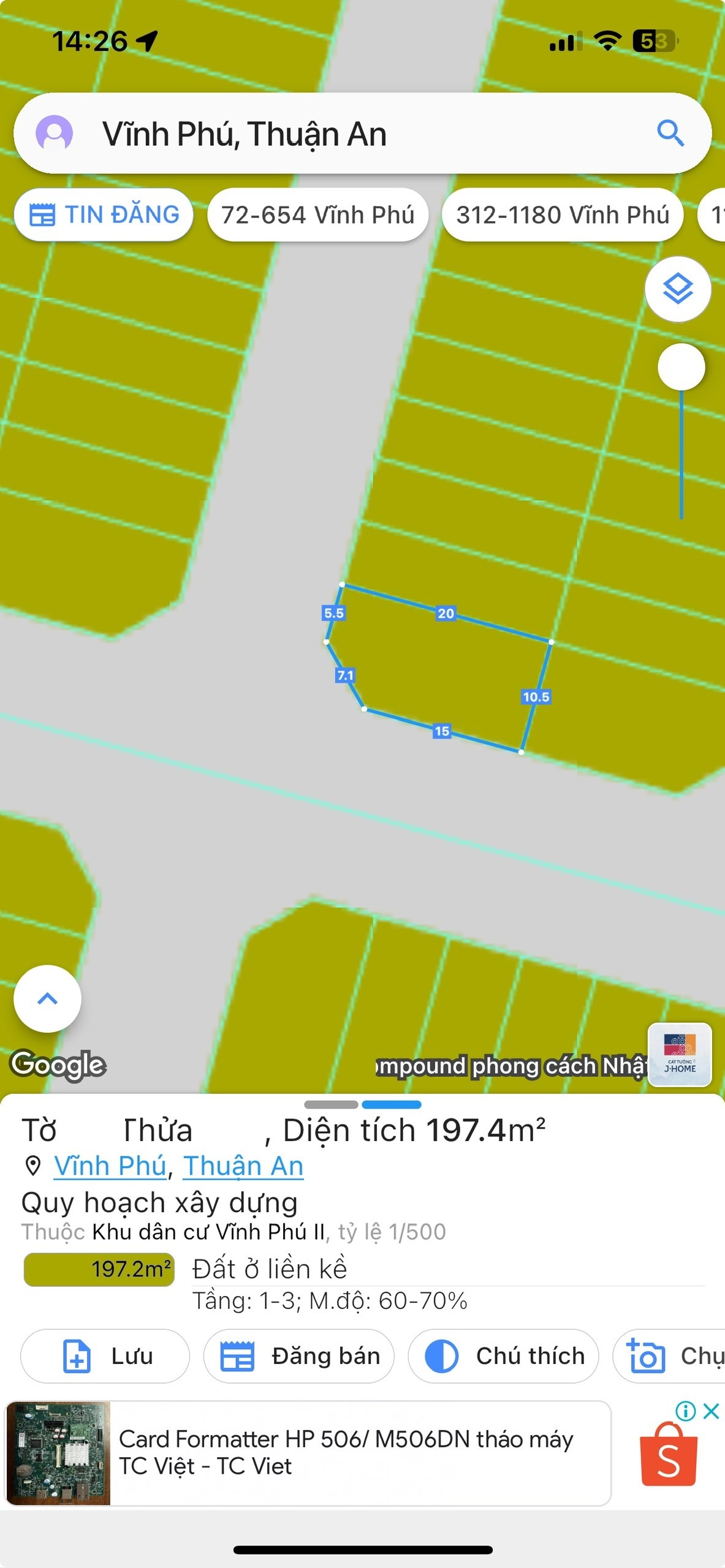Viewport: 725px width, 1568px height.
Task: Open the Thuận An link
Action: pos(243,1166)
